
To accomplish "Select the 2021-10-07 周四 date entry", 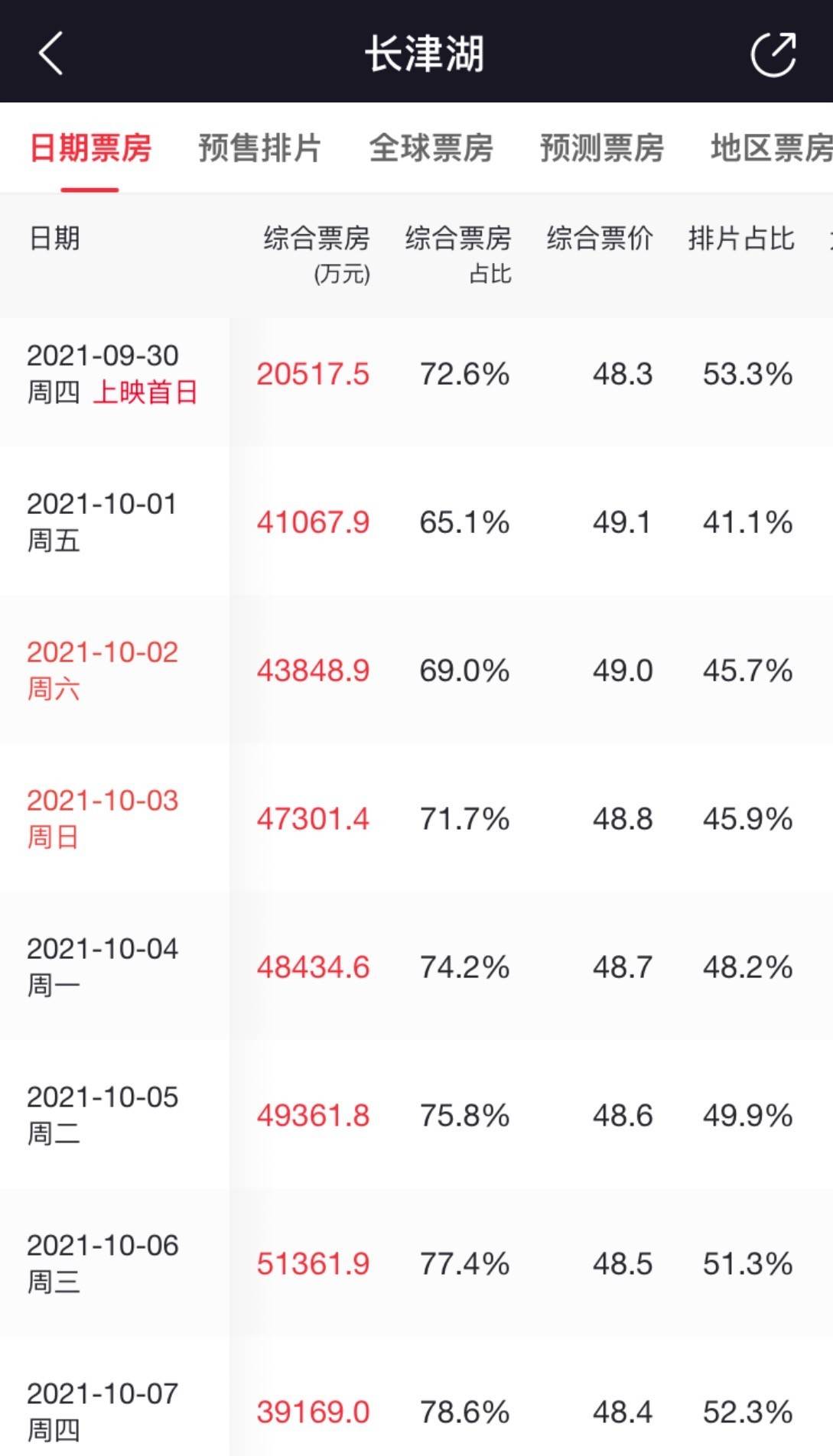I will (x=102, y=1411).
